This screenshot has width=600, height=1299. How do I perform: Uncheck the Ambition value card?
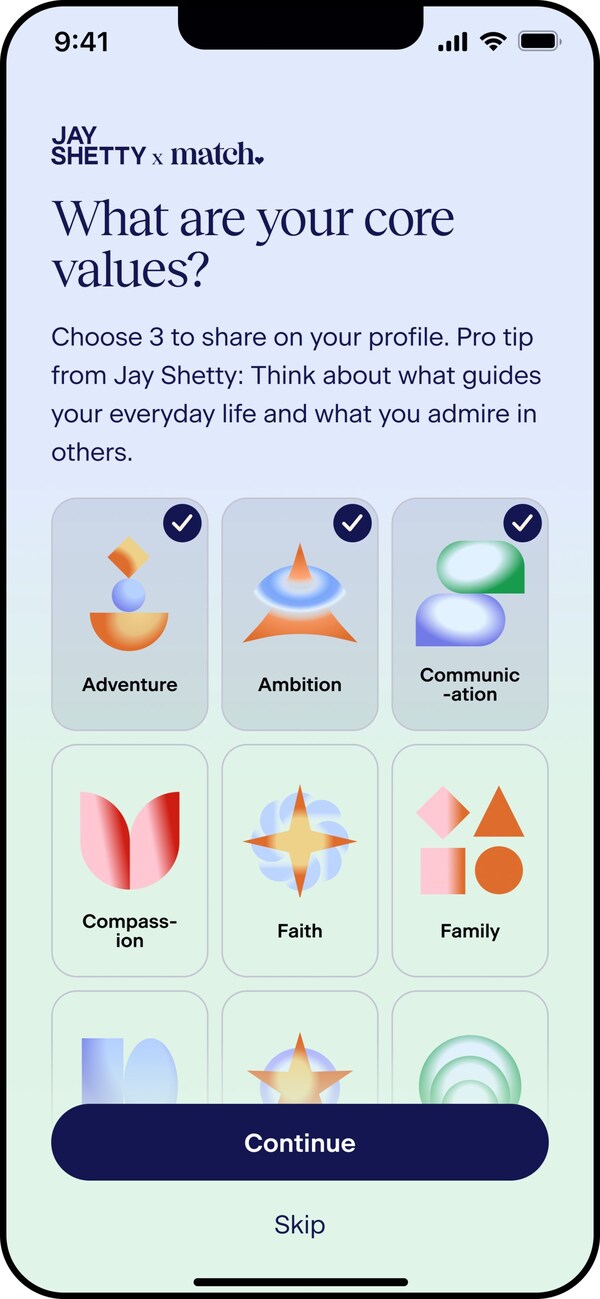[300, 614]
